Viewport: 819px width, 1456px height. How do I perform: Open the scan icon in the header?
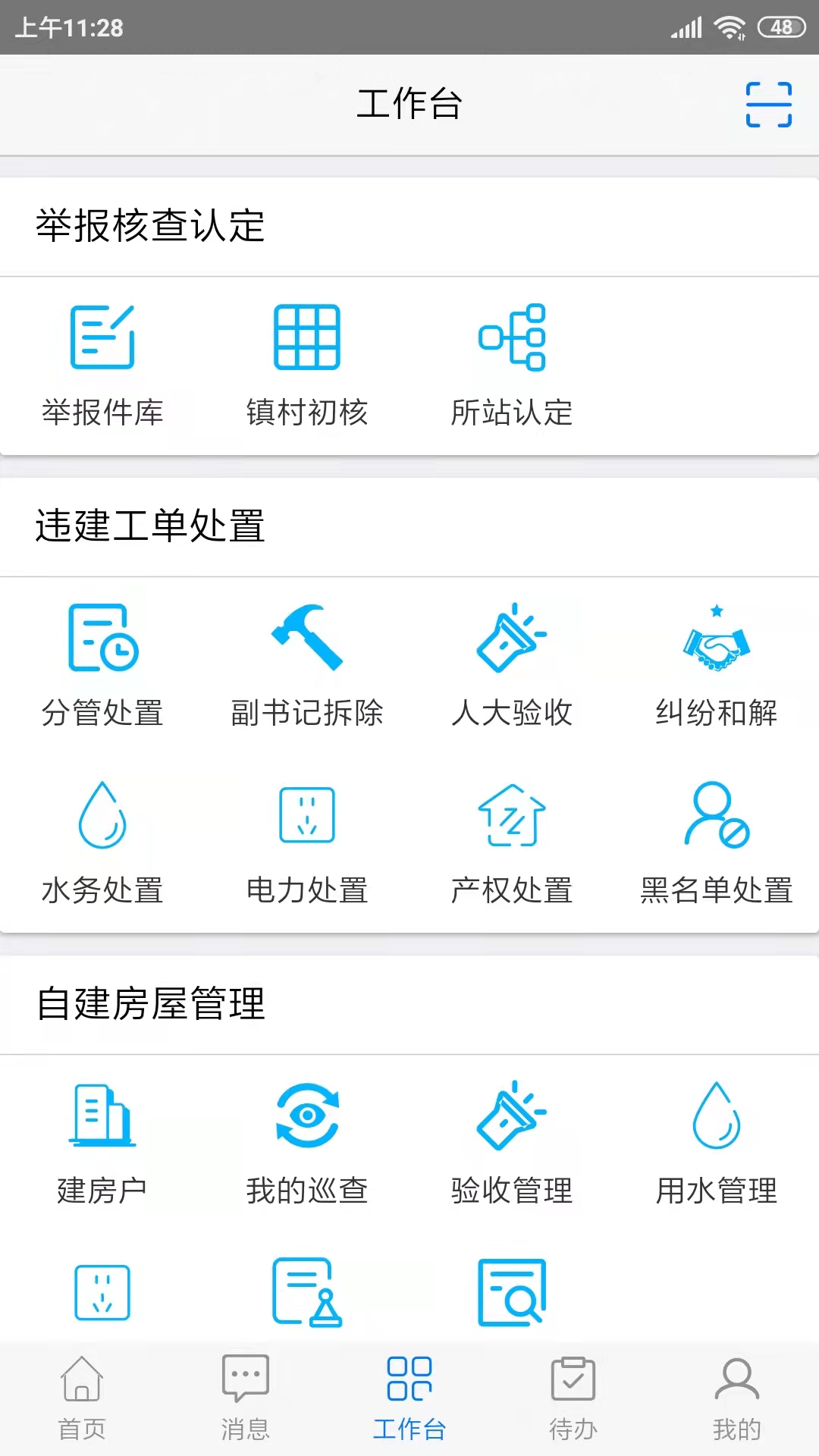pos(768,105)
